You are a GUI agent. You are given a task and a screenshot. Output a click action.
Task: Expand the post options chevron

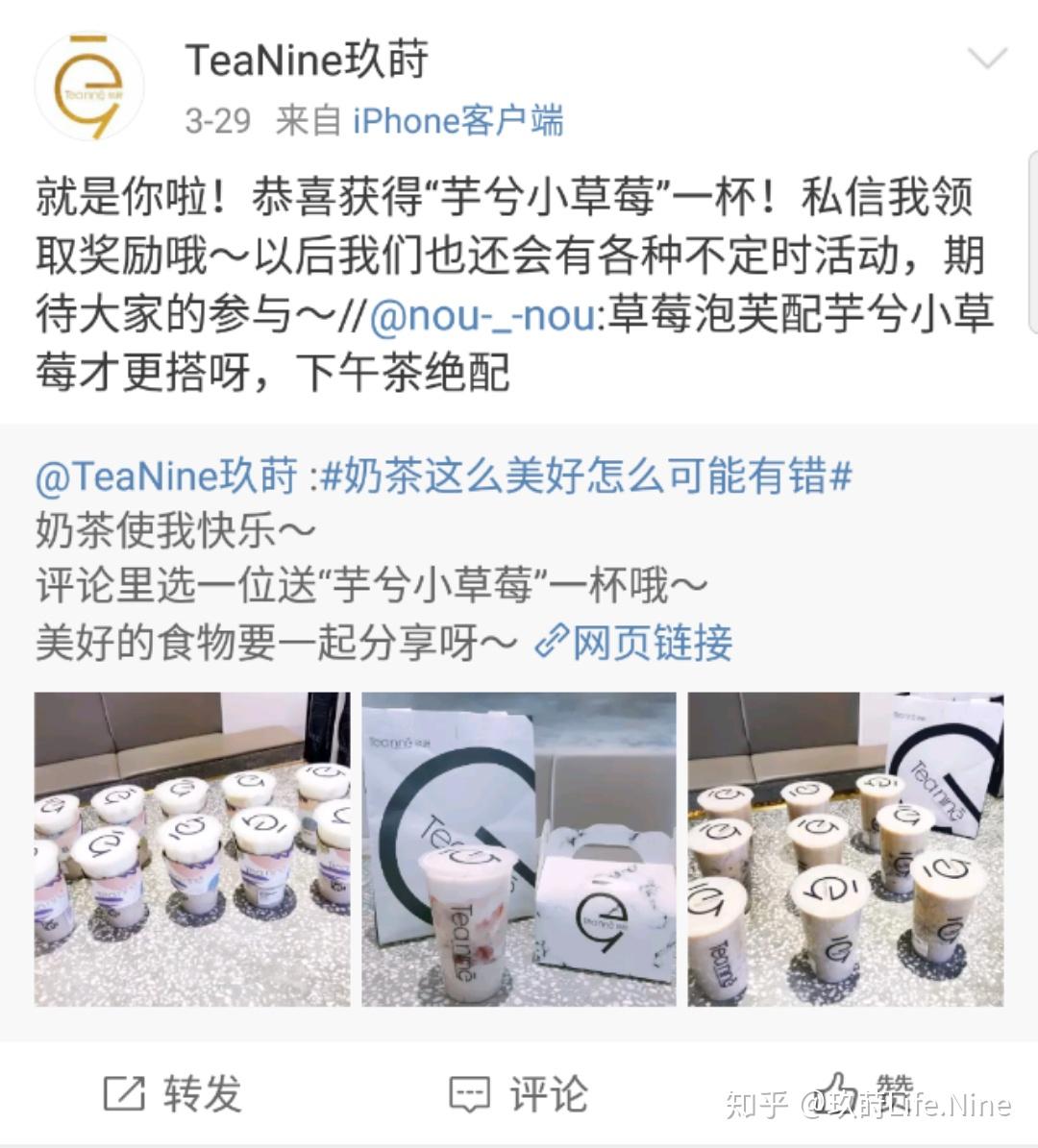(985, 60)
